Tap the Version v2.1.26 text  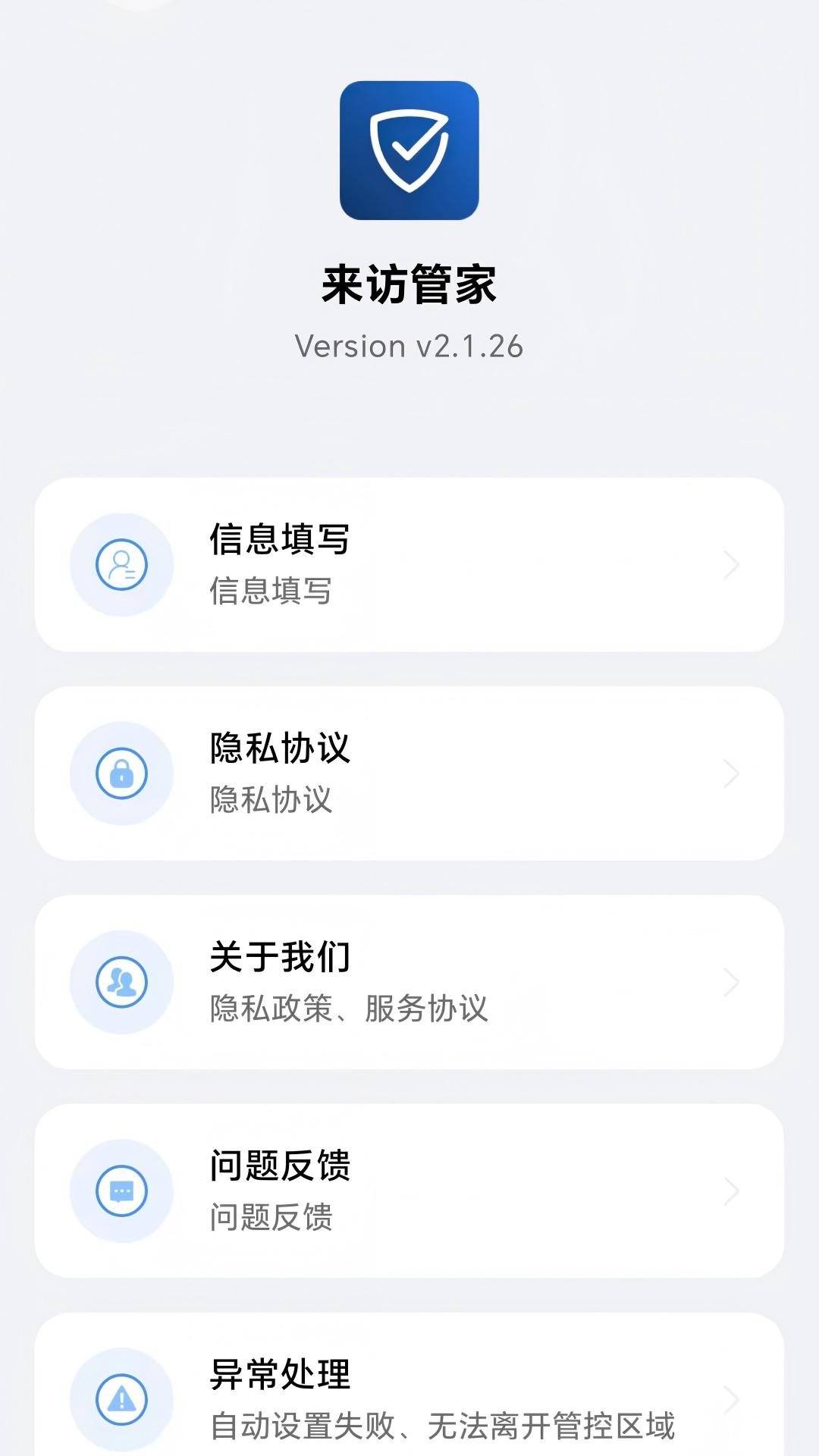click(x=409, y=347)
